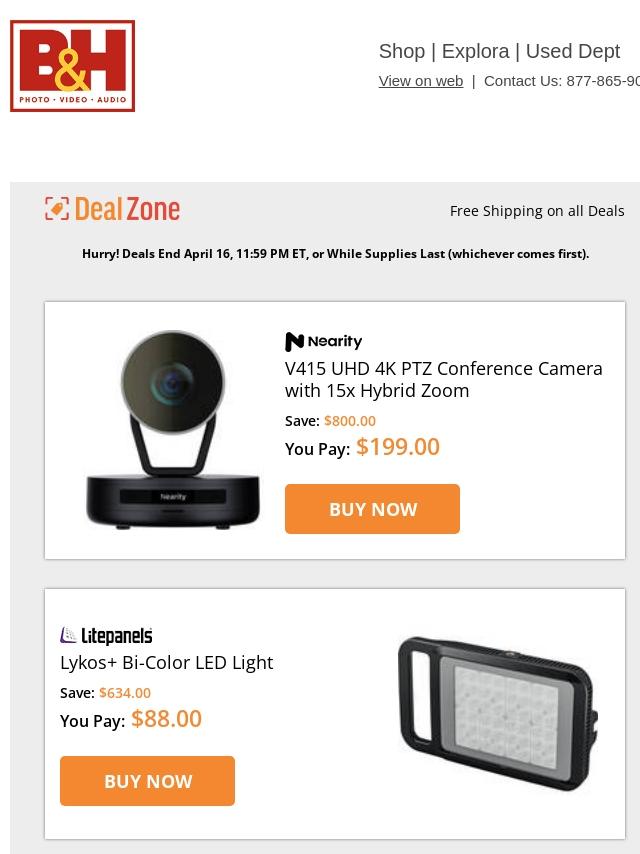This screenshot has width=640, height=854.
Task: Open Lykos+ Bi-Color LED Light title
Action: tap(166, 662)
